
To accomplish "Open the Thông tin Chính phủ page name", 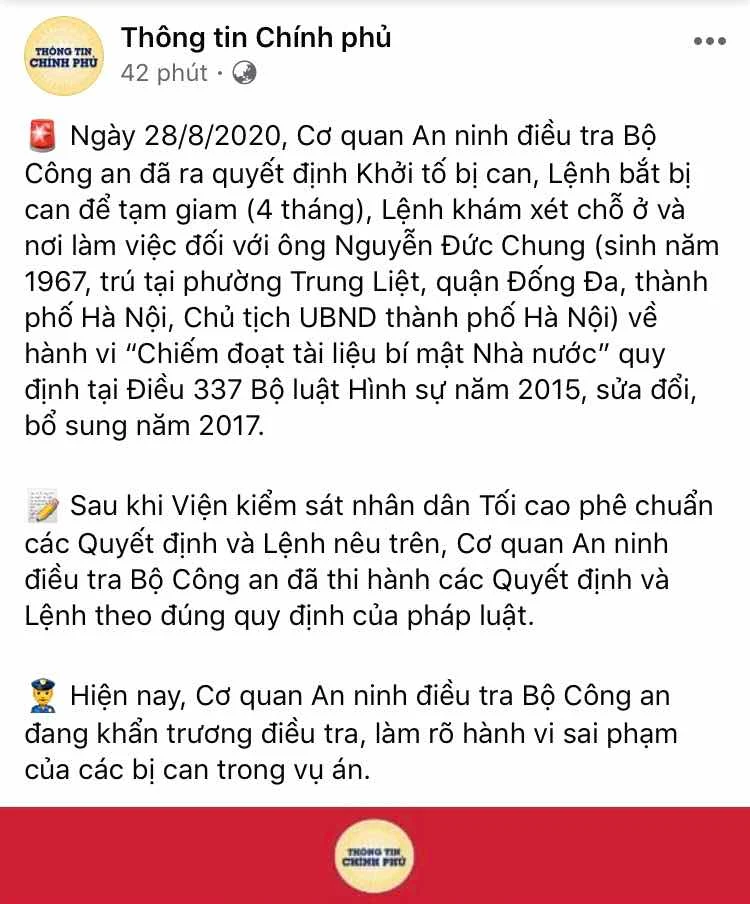I will tap(256, 39).
